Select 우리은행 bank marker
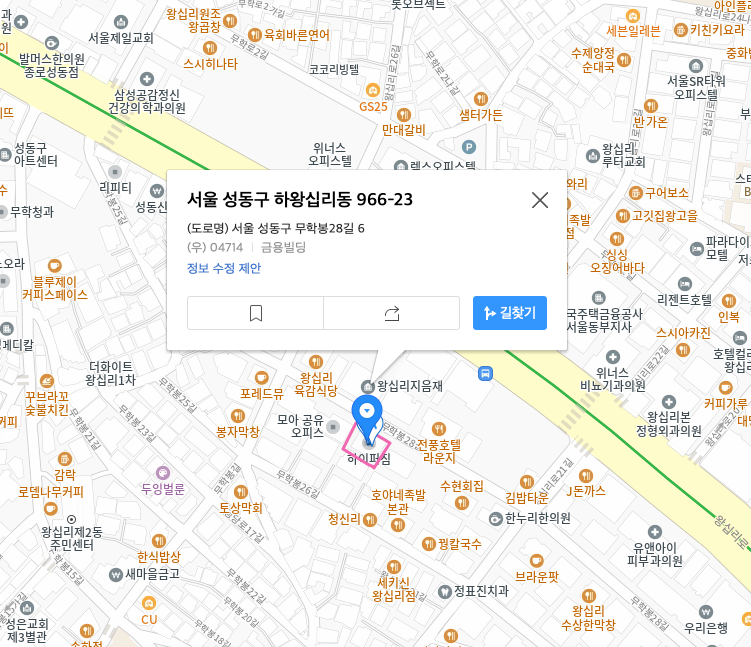The height and width of the screenshot is (647, 751). pyautogui.click(x=706, y=612)
